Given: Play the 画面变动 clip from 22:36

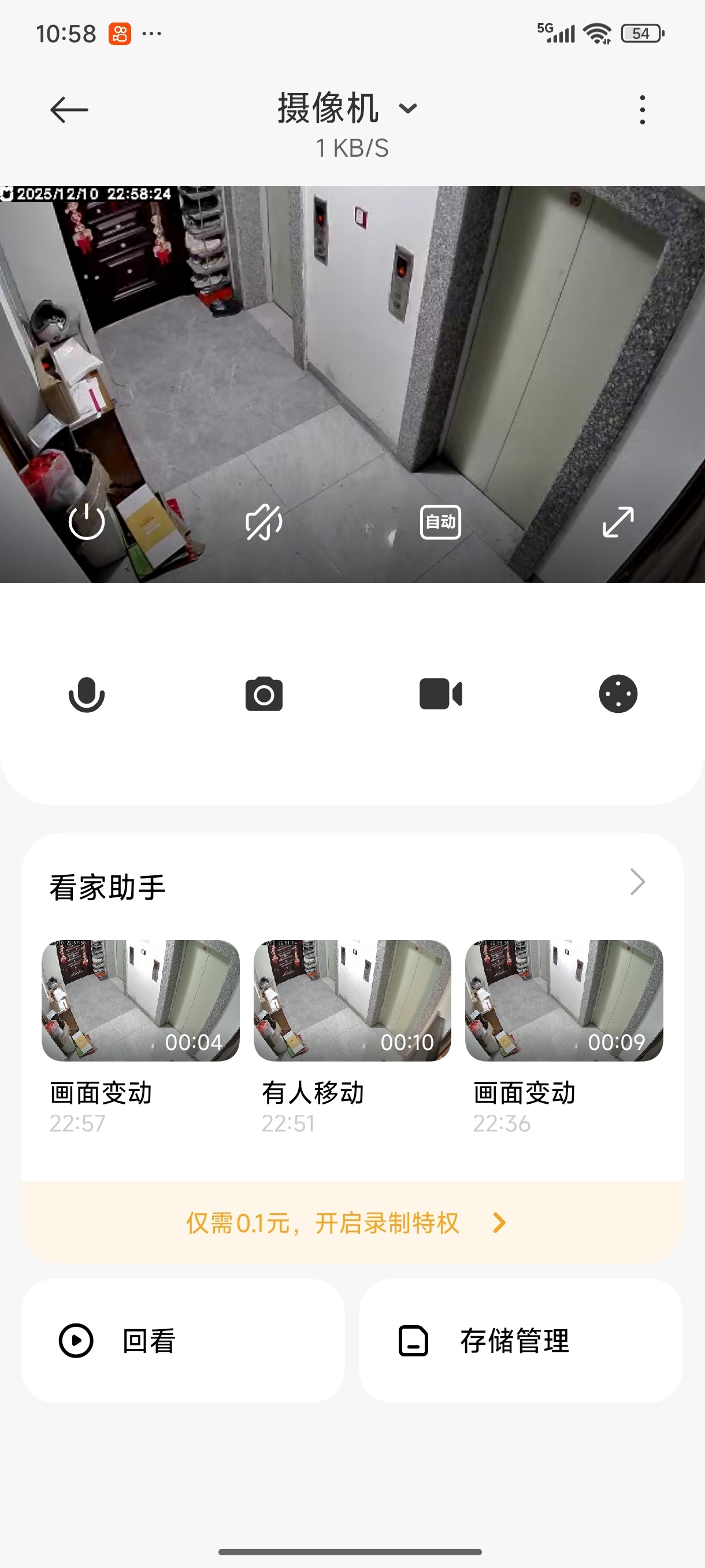Looking at the screenshot, I should [564, 1001].
